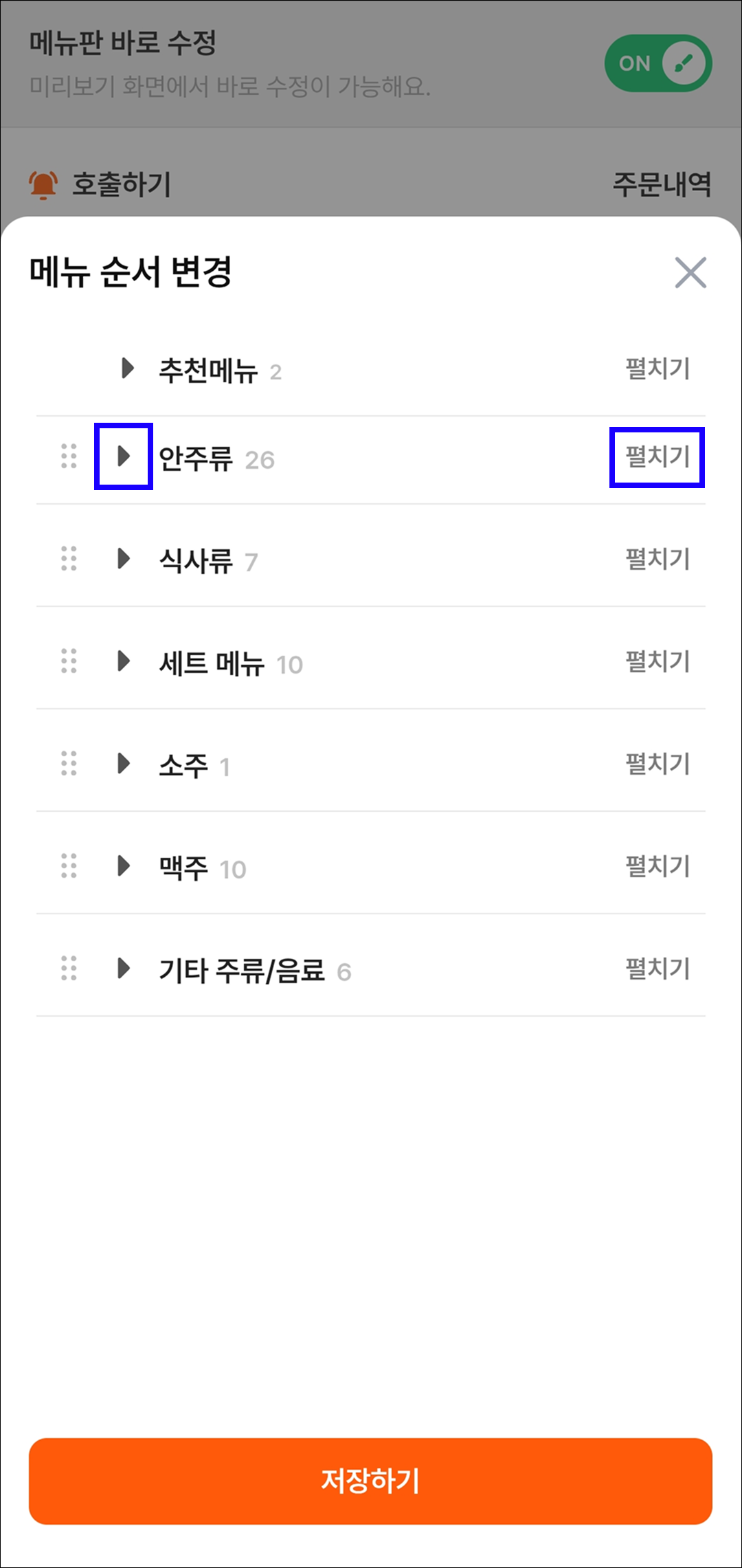
Task: Tap 펼치기 for 소주
Action: (657, 764)
